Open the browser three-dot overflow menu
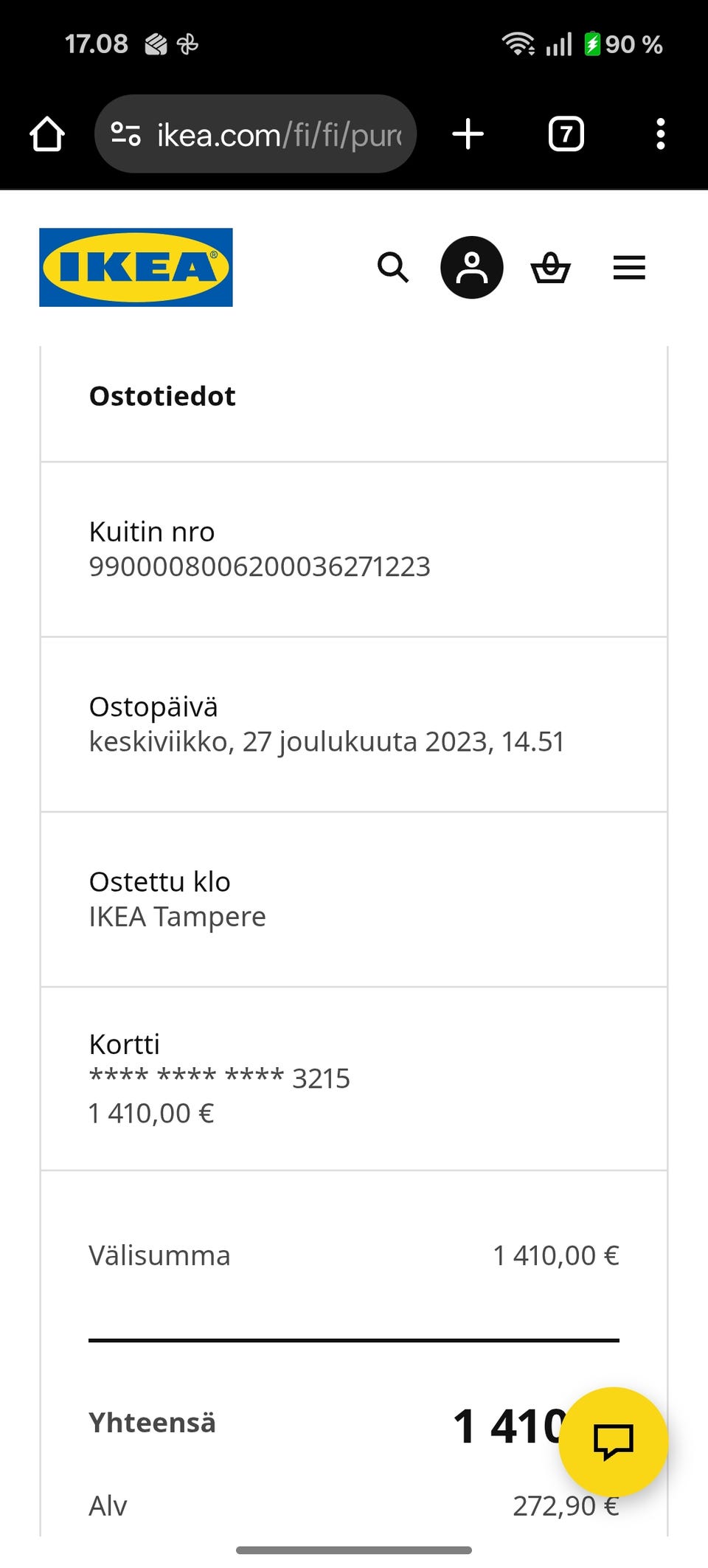This screenshot has width=708, height=1568. click(x=660, y=133)
